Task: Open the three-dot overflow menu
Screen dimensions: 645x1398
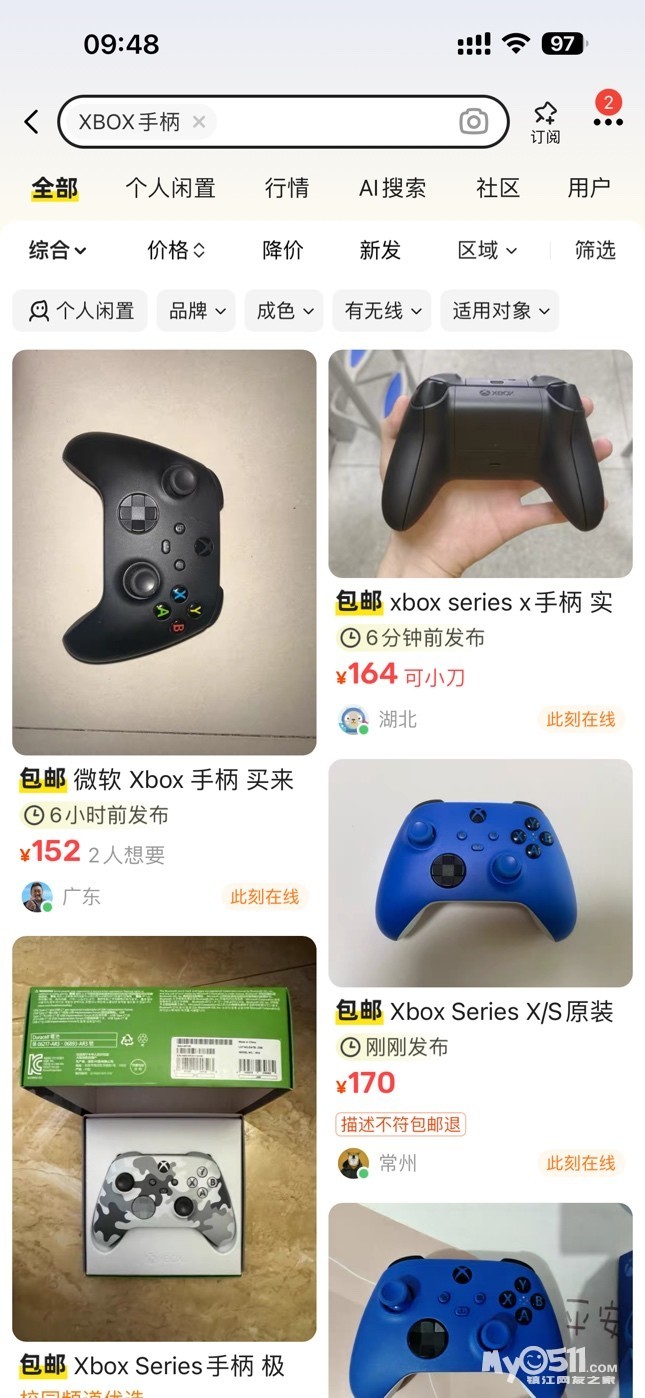Action: [x=607, y=122]
